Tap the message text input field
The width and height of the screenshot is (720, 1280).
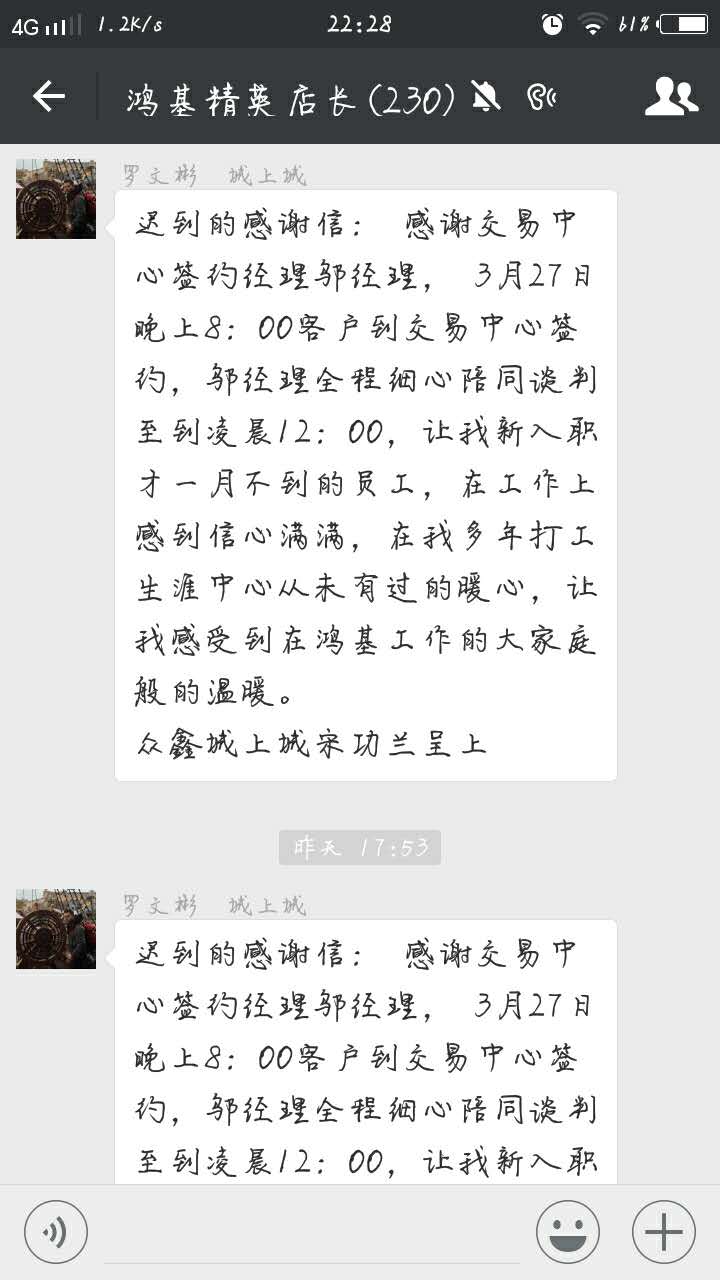coord(311,1231)
